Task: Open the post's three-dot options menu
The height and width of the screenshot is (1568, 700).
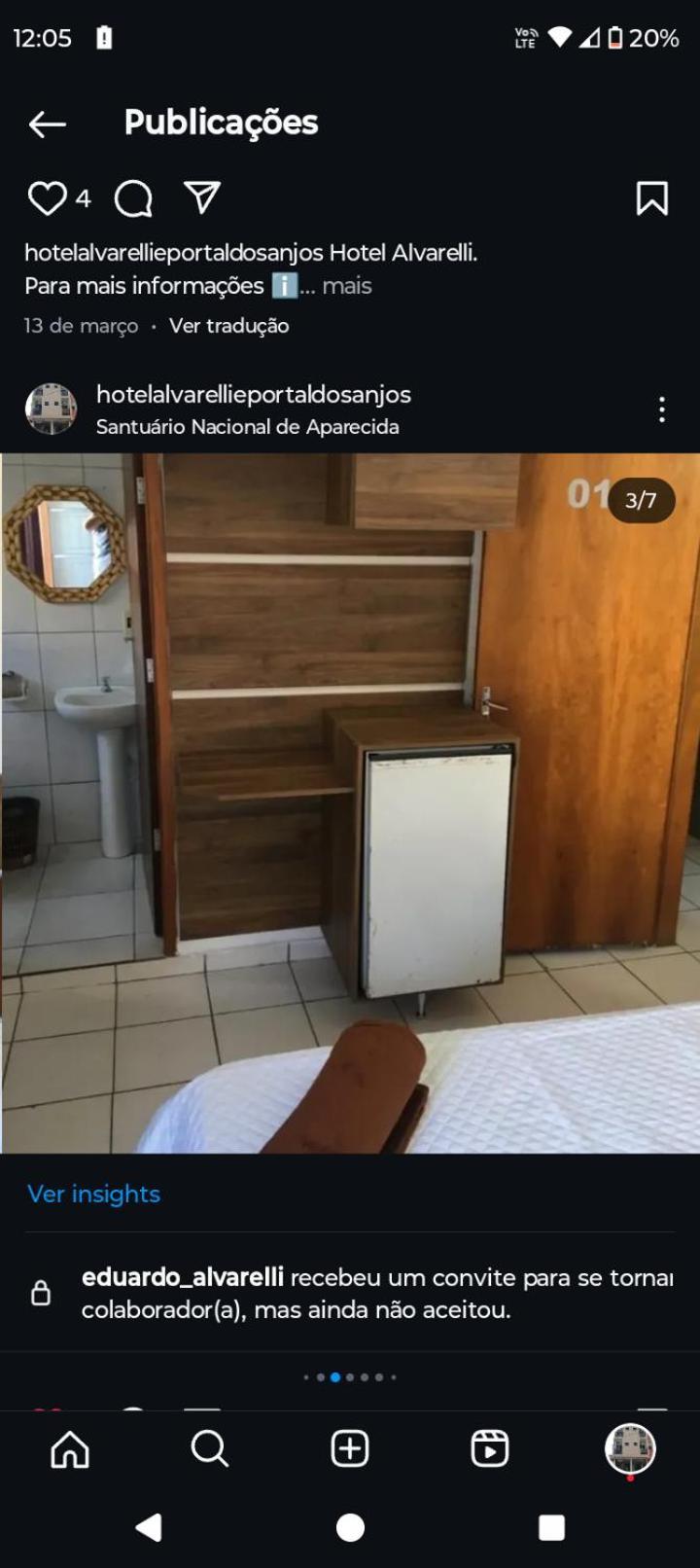Action: pos(661,410)
